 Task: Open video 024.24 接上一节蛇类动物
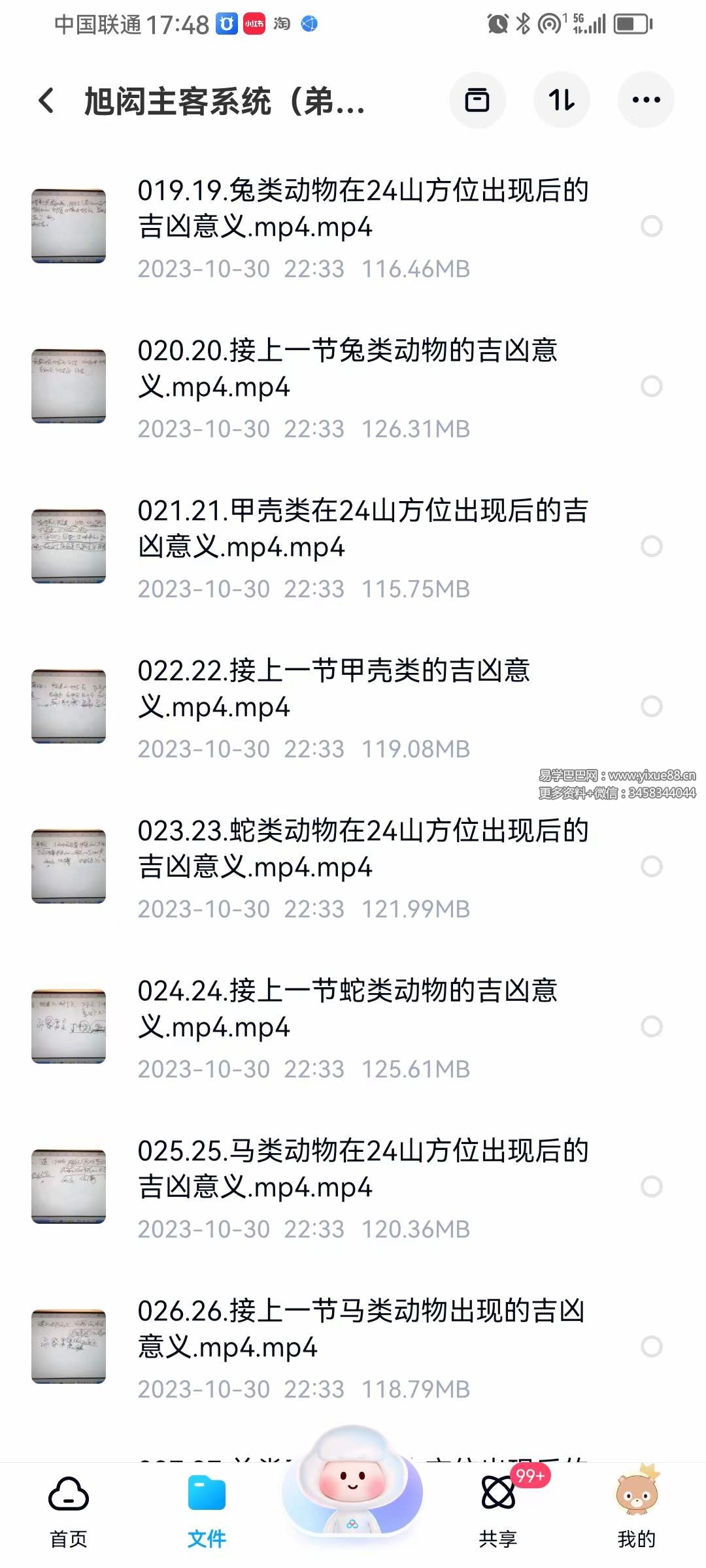click(346, 1009)
